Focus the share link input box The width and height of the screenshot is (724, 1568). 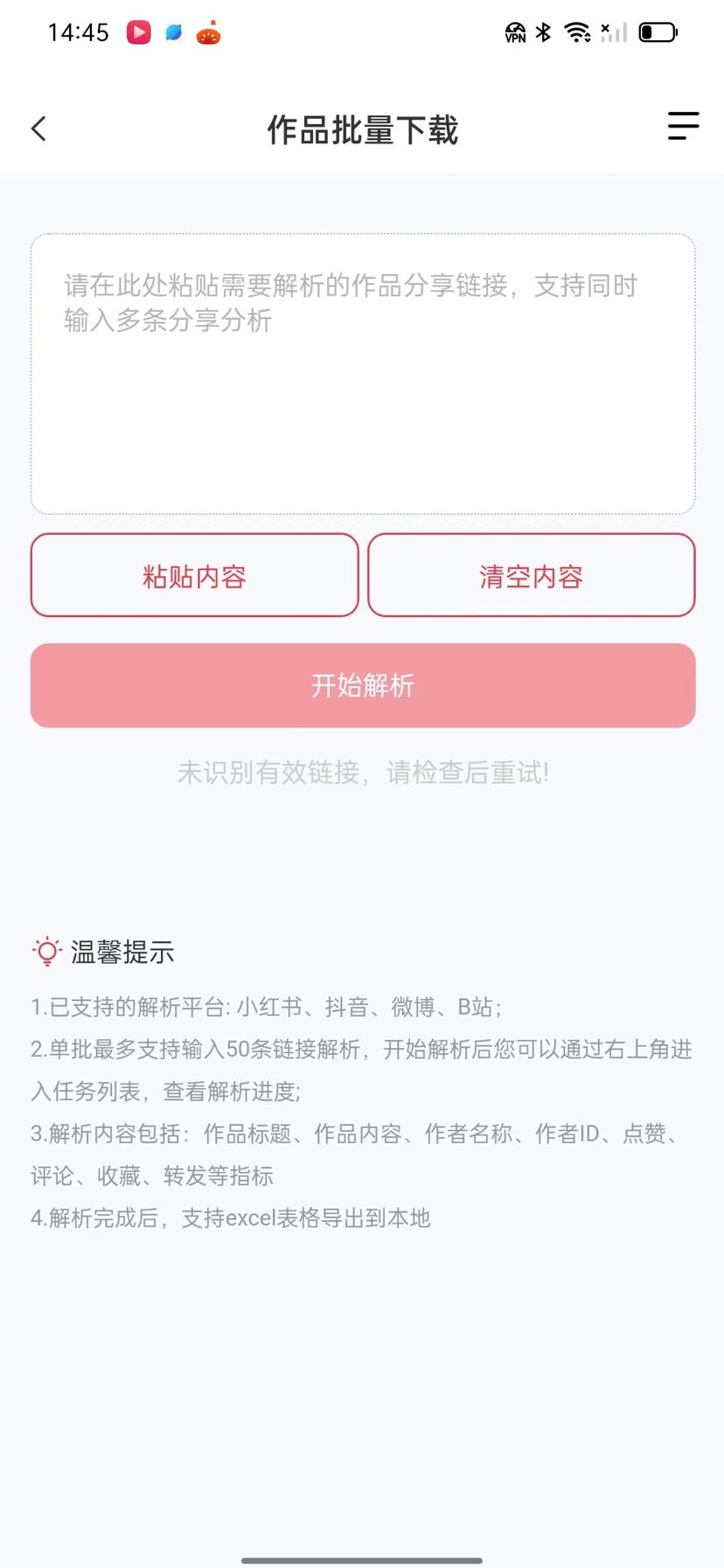363,374
